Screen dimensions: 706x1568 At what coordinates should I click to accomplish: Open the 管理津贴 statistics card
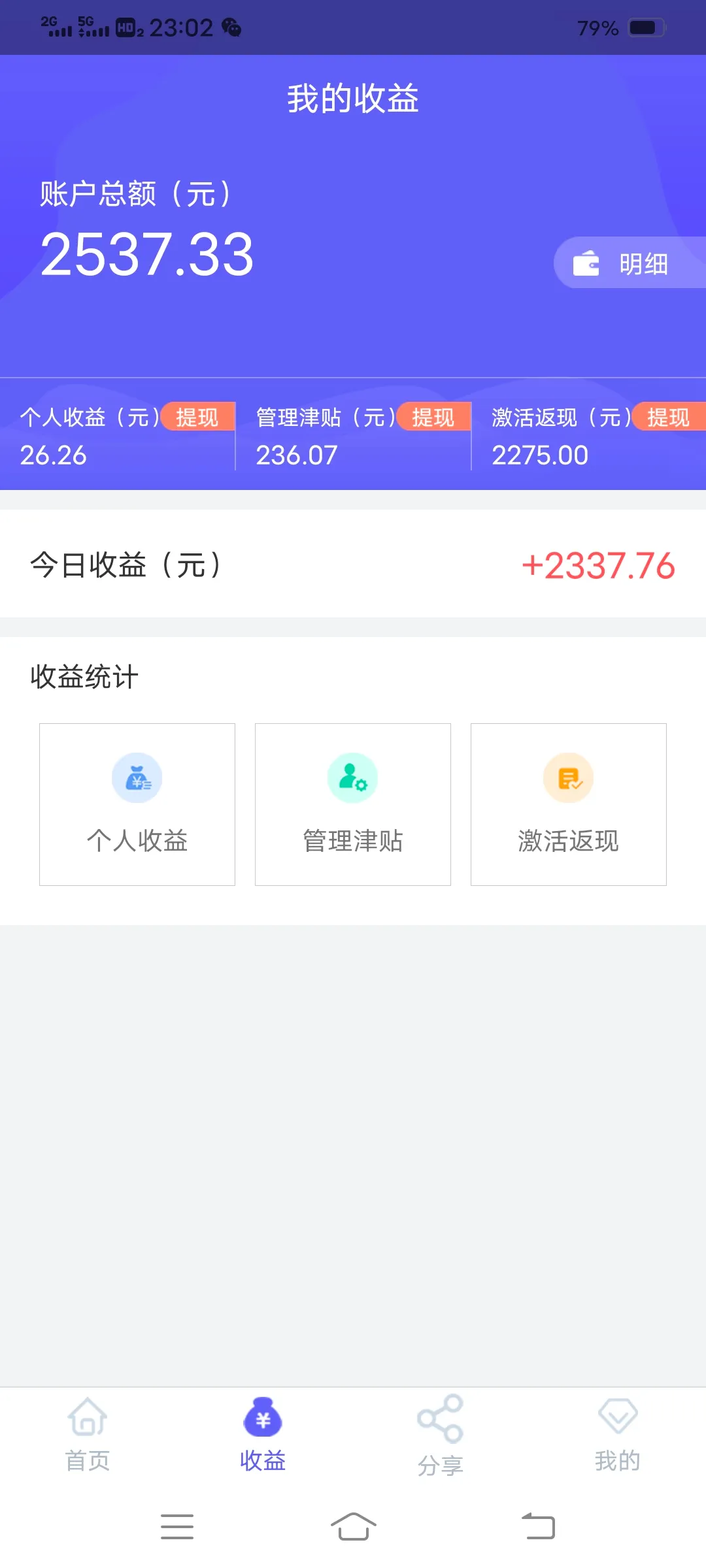point(352,804)
